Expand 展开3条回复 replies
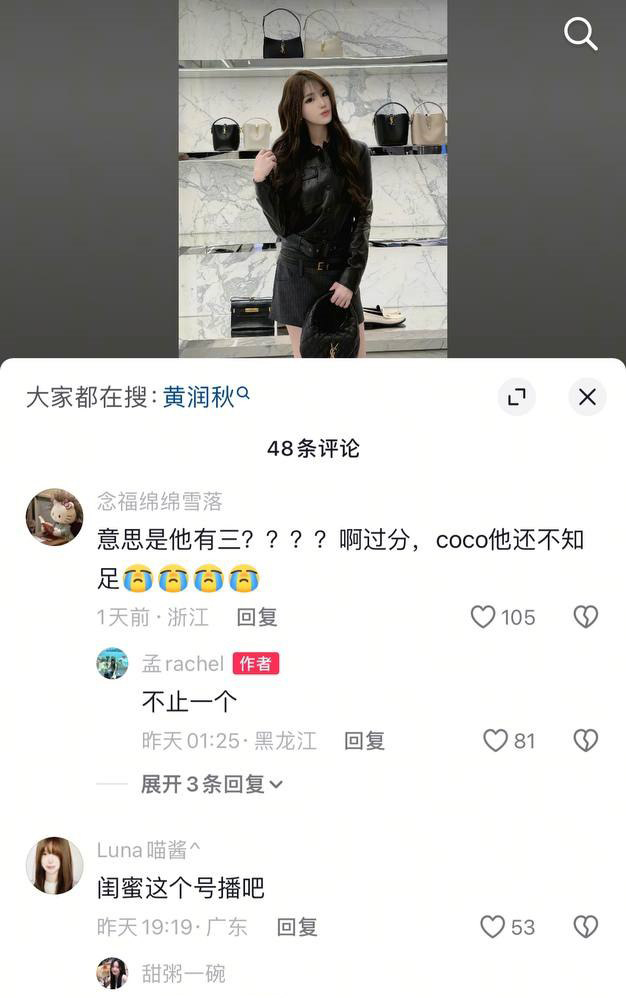 click(x=211, y=785)
